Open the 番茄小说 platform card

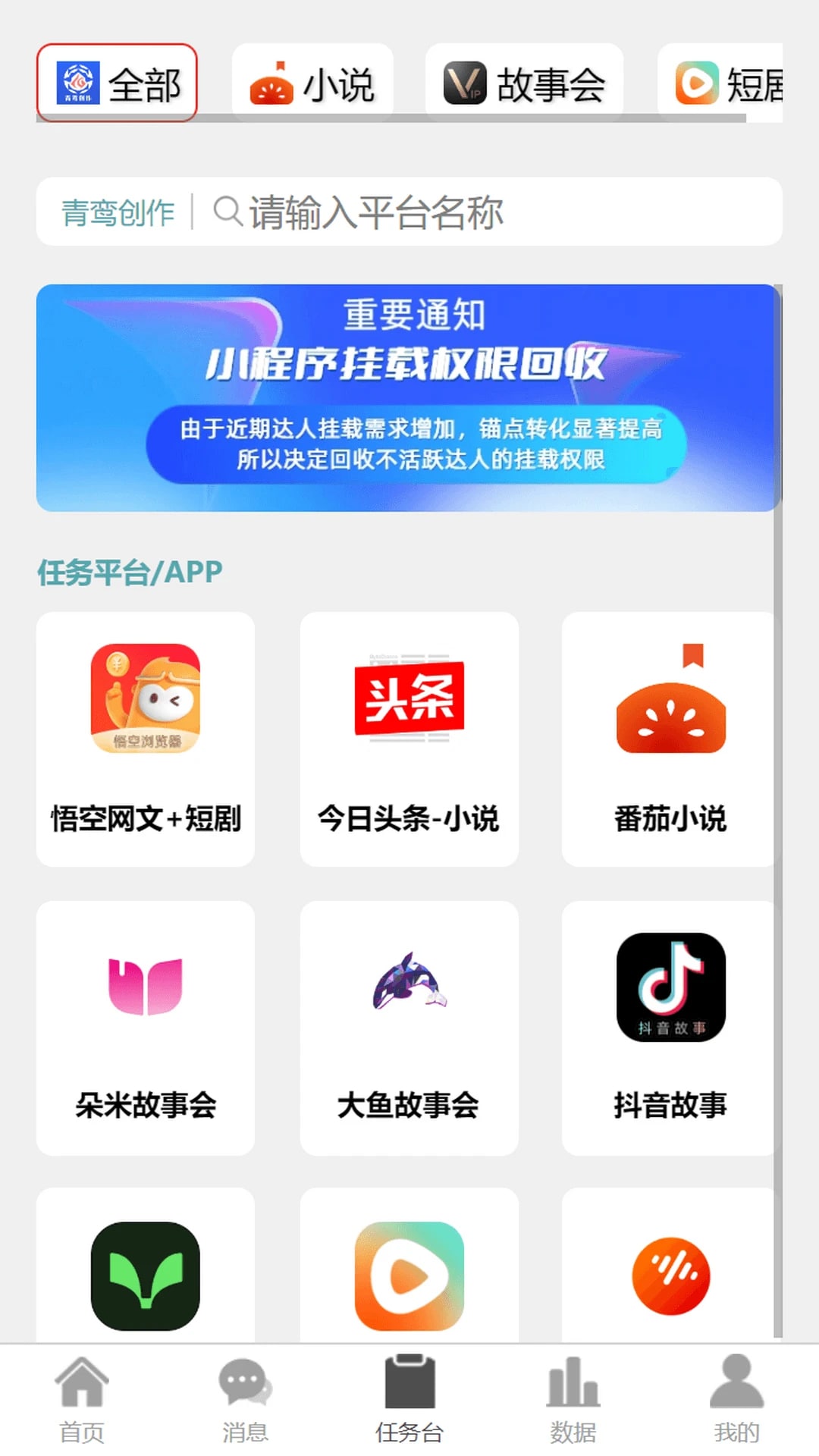coord(670,739)
